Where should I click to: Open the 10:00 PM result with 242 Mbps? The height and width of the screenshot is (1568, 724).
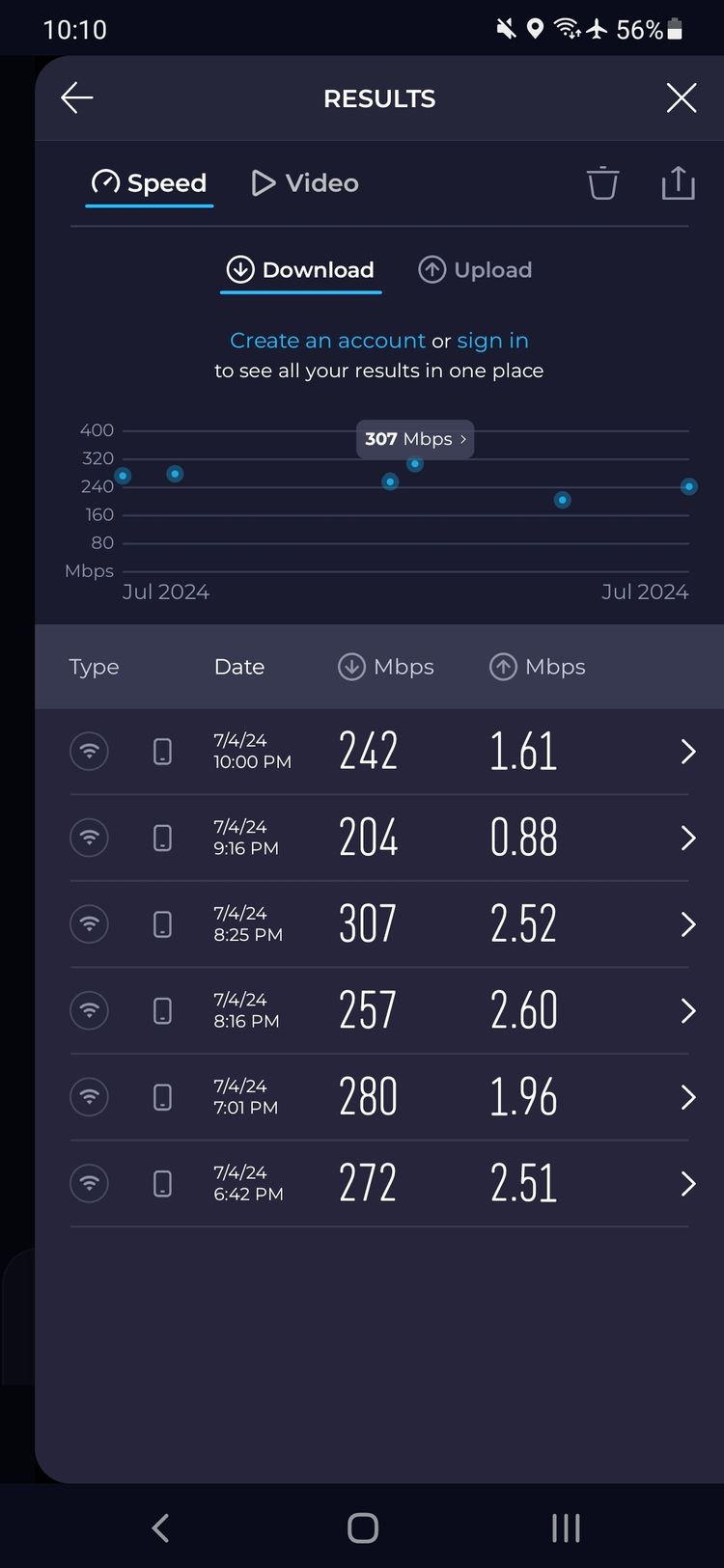tap(379, 752)
